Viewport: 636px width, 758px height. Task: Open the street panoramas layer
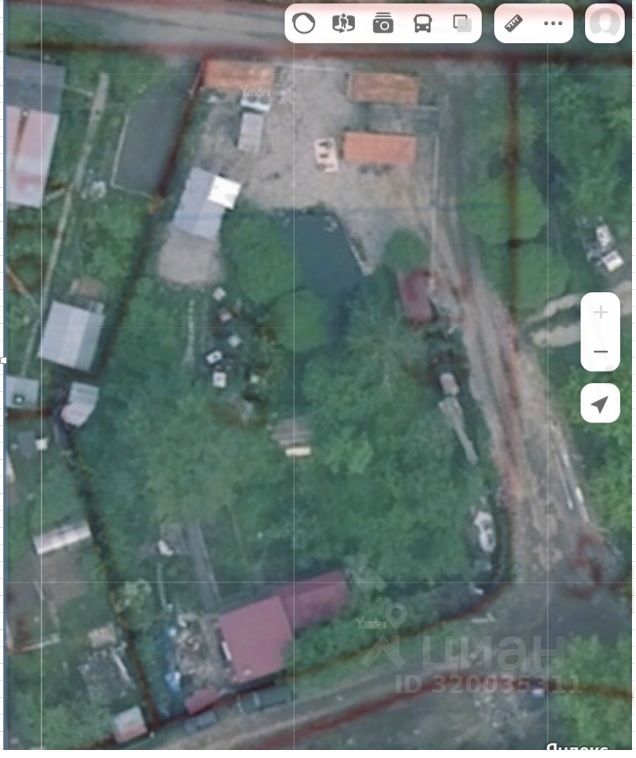click(344, 23)
